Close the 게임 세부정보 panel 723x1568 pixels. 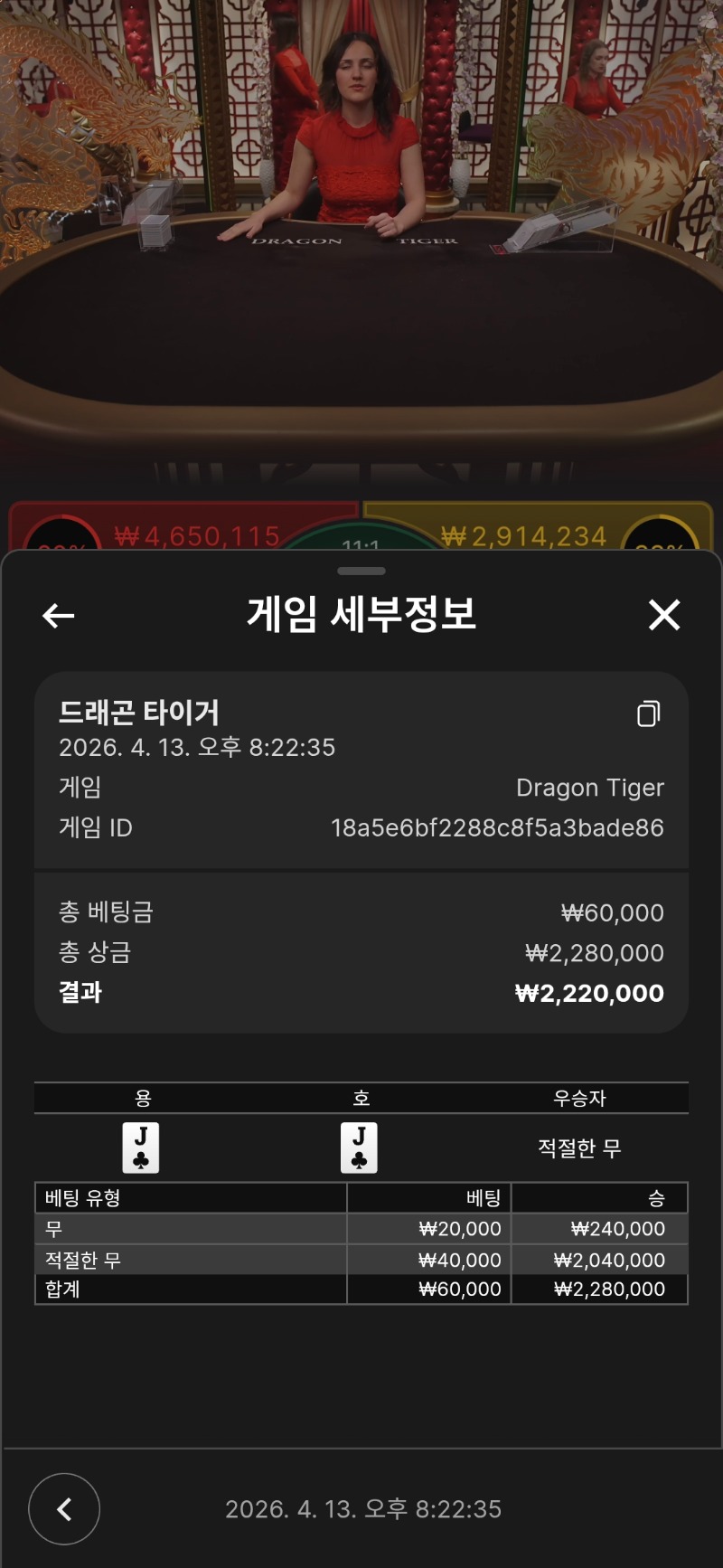[x=664, y=616]
